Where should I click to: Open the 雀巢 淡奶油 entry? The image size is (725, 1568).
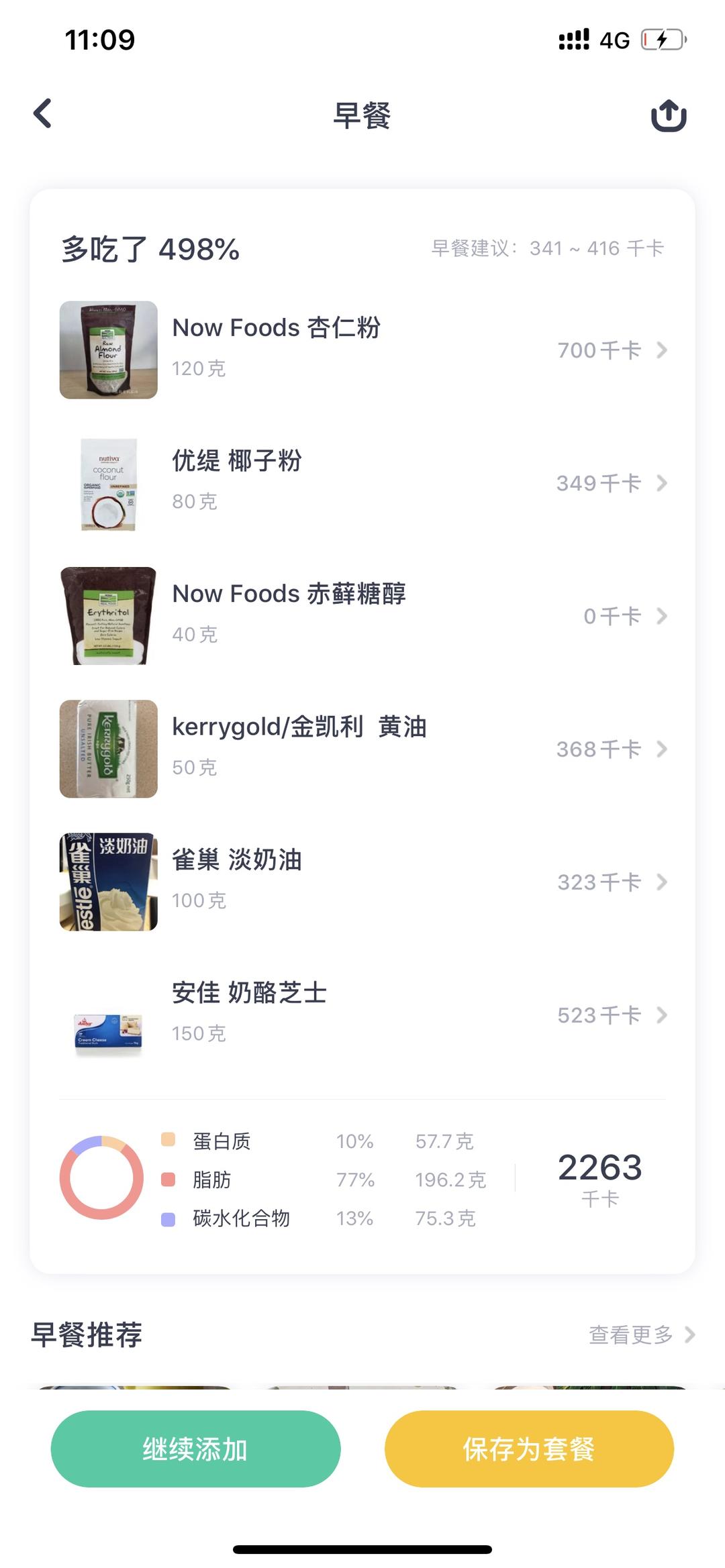coord(362,881)
